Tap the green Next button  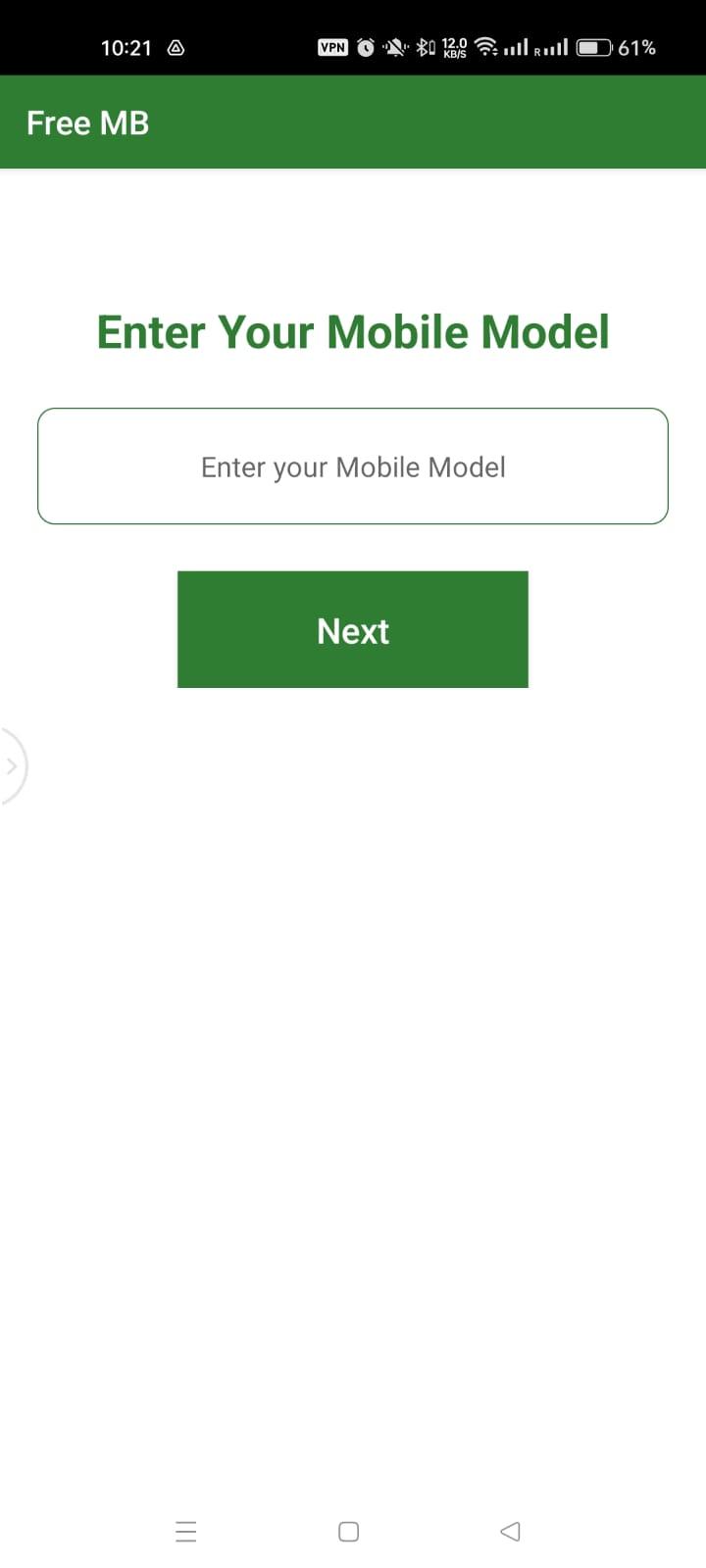[353, 629]
